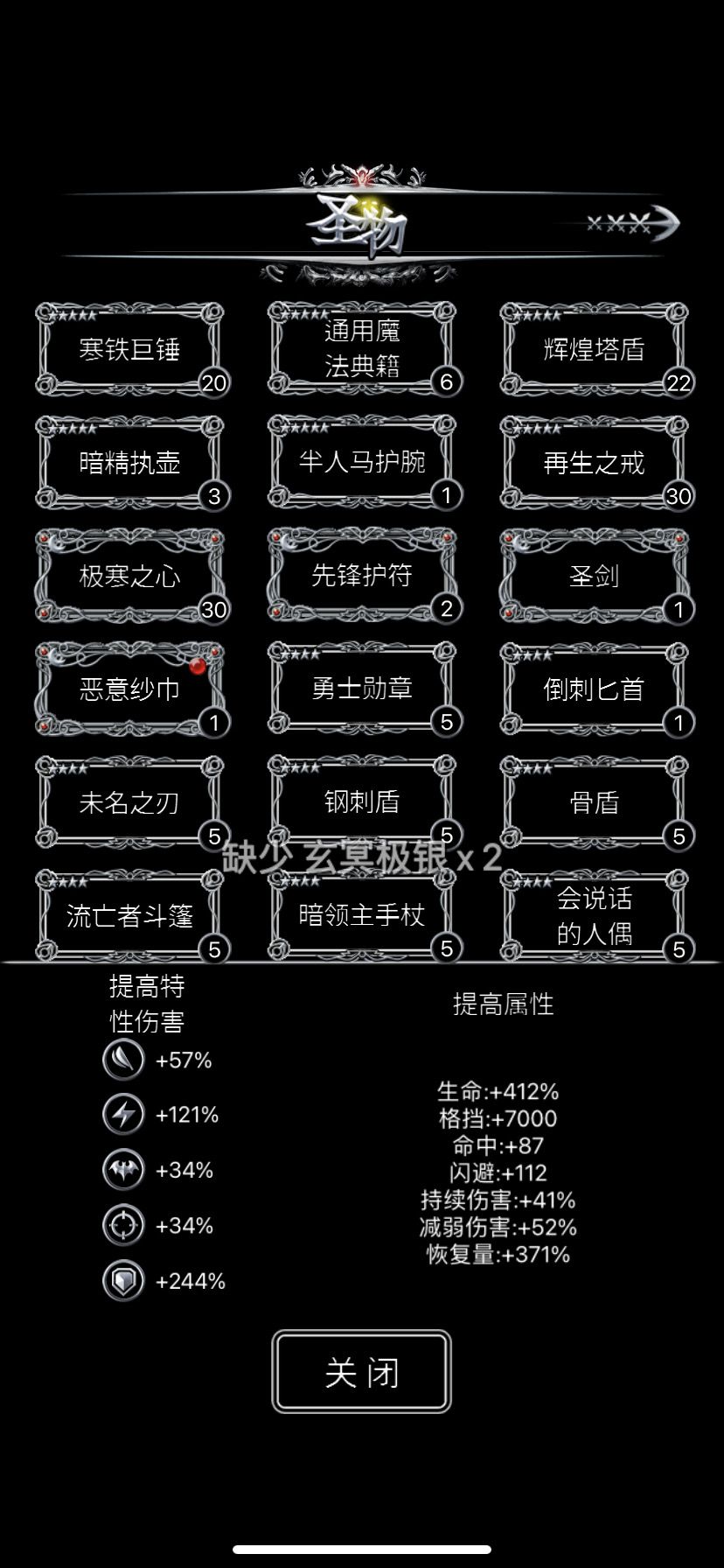Screen dimensions: 724x1568
Task: Select the 再生之戒 relic card
Action: point(594,464)
